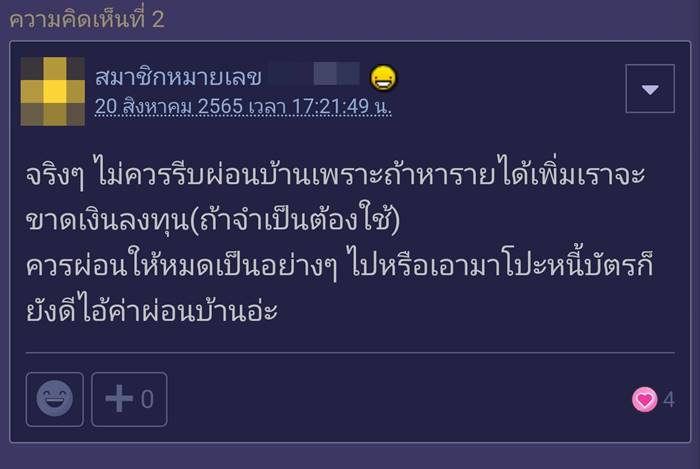Open the comment's timestamp link

[x=243, y=106]
